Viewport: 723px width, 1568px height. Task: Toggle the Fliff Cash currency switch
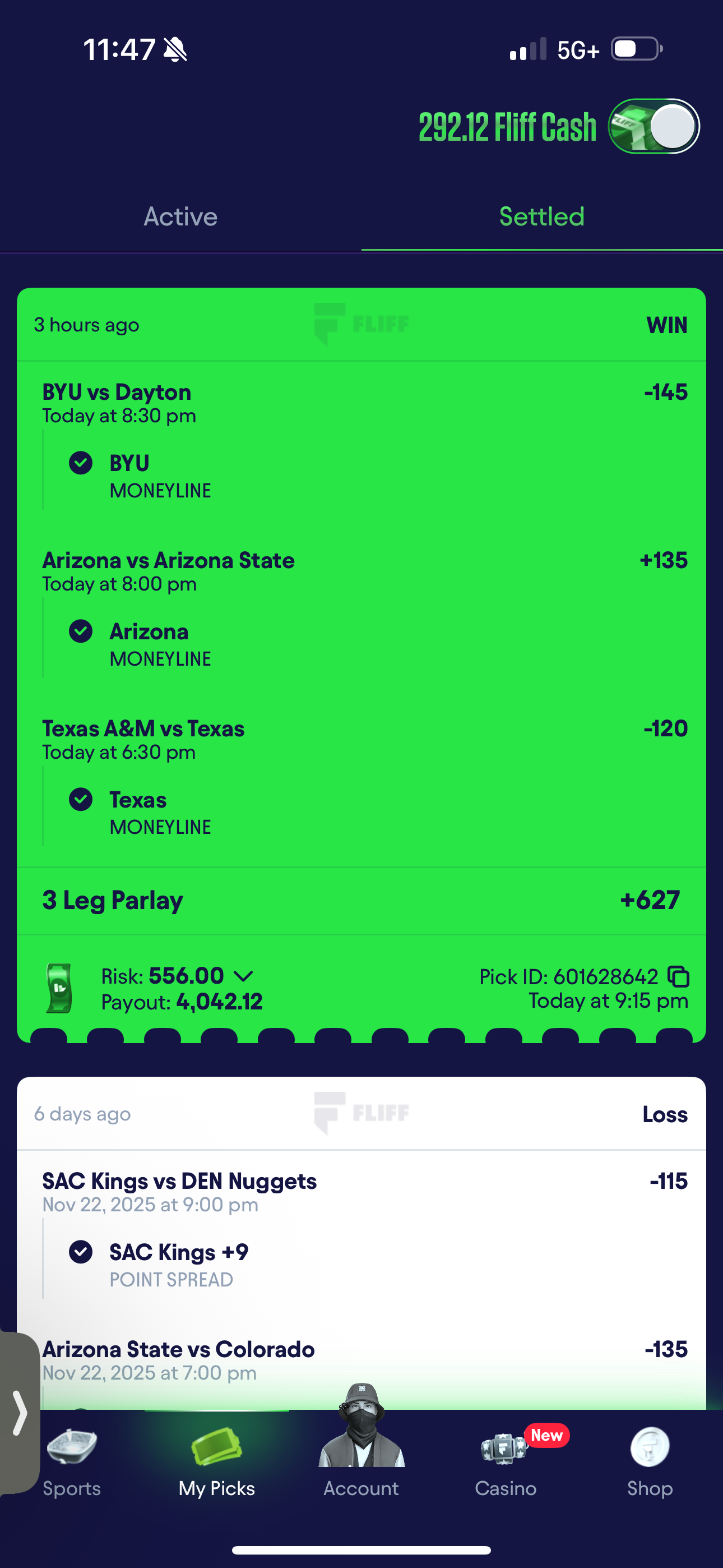click(653, 127)
